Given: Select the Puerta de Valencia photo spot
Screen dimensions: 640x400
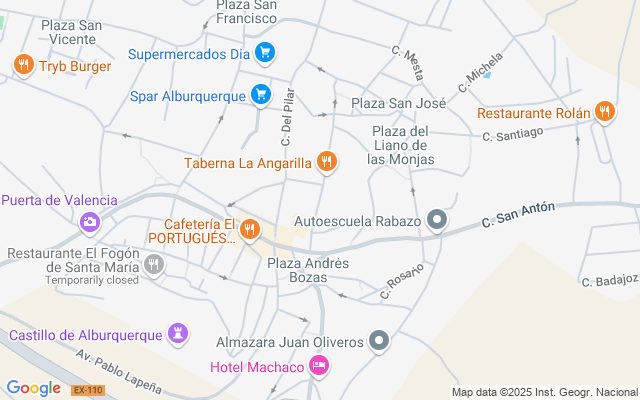Looking at the screenshot, I should pyautogui.click(x=89, y=222).
